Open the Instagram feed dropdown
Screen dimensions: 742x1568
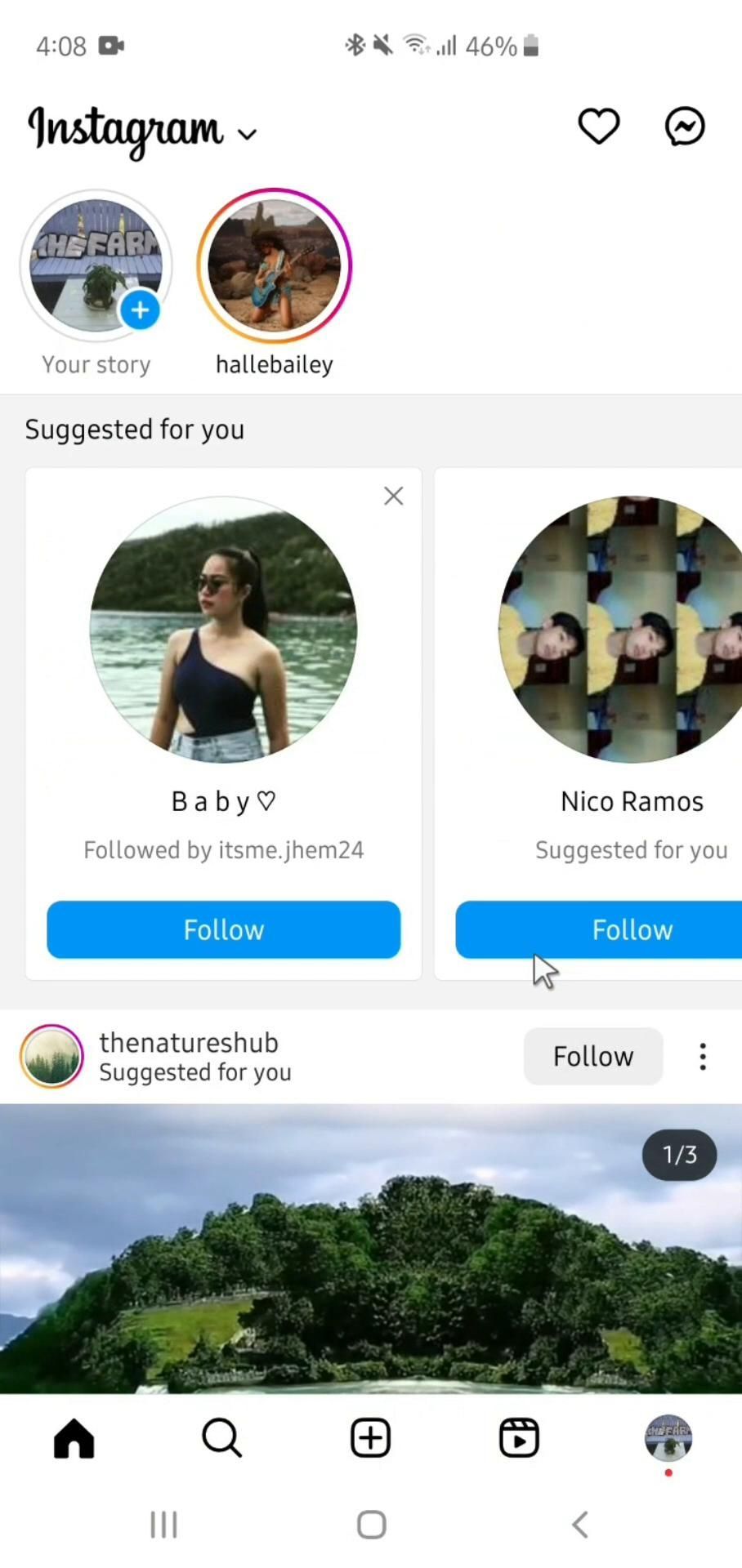247,134
